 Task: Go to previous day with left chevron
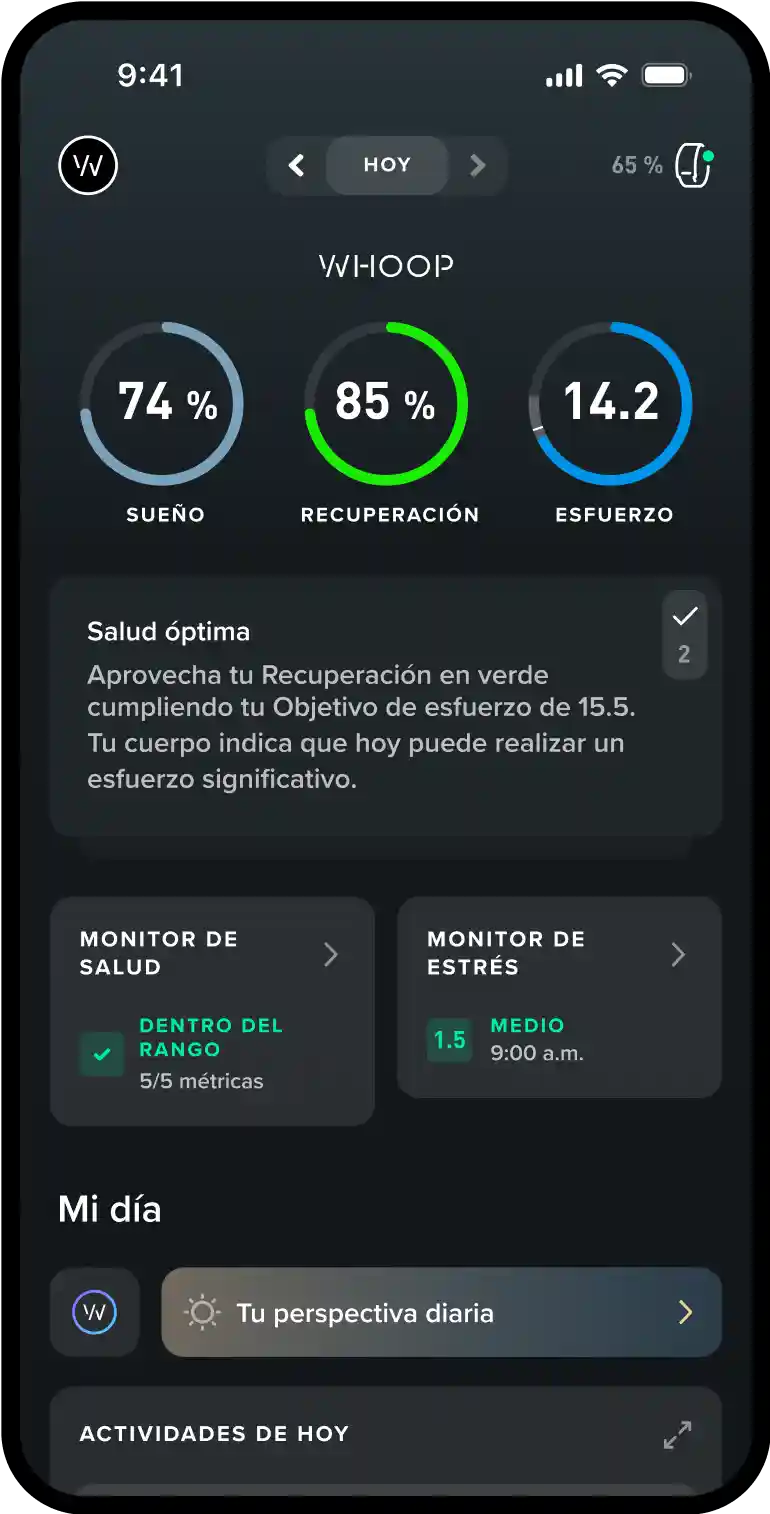(x=296, y=165)
